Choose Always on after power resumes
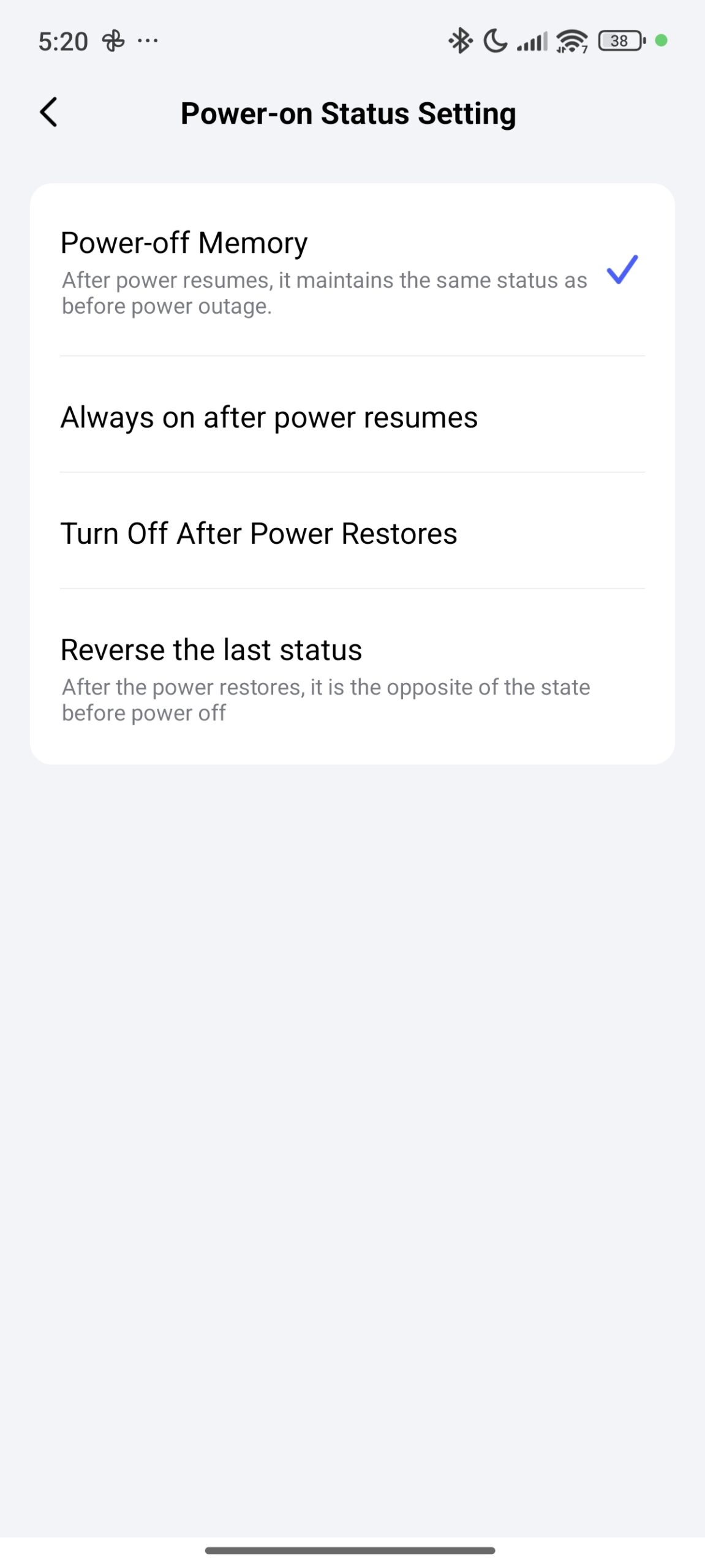The height and width of the screenshot is (1568, 705). [x=352, y=417]
